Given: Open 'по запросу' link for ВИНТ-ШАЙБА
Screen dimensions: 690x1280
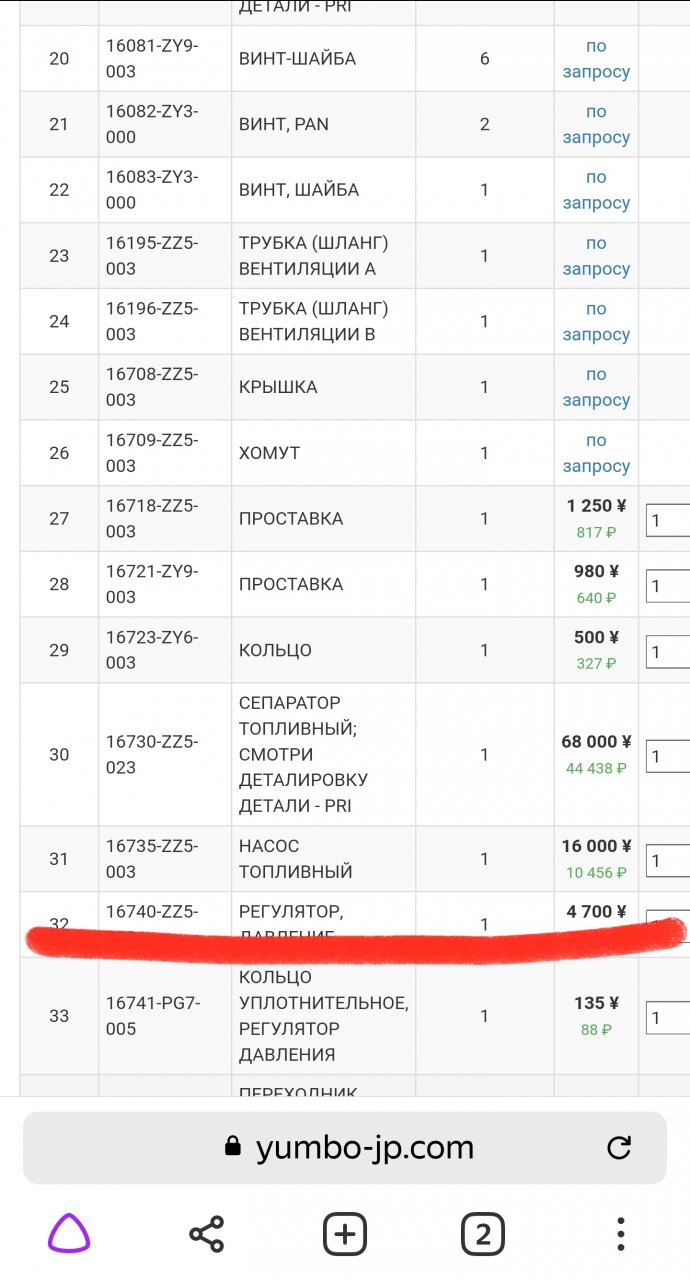Looking at the screenshot, I should [596, 59].
